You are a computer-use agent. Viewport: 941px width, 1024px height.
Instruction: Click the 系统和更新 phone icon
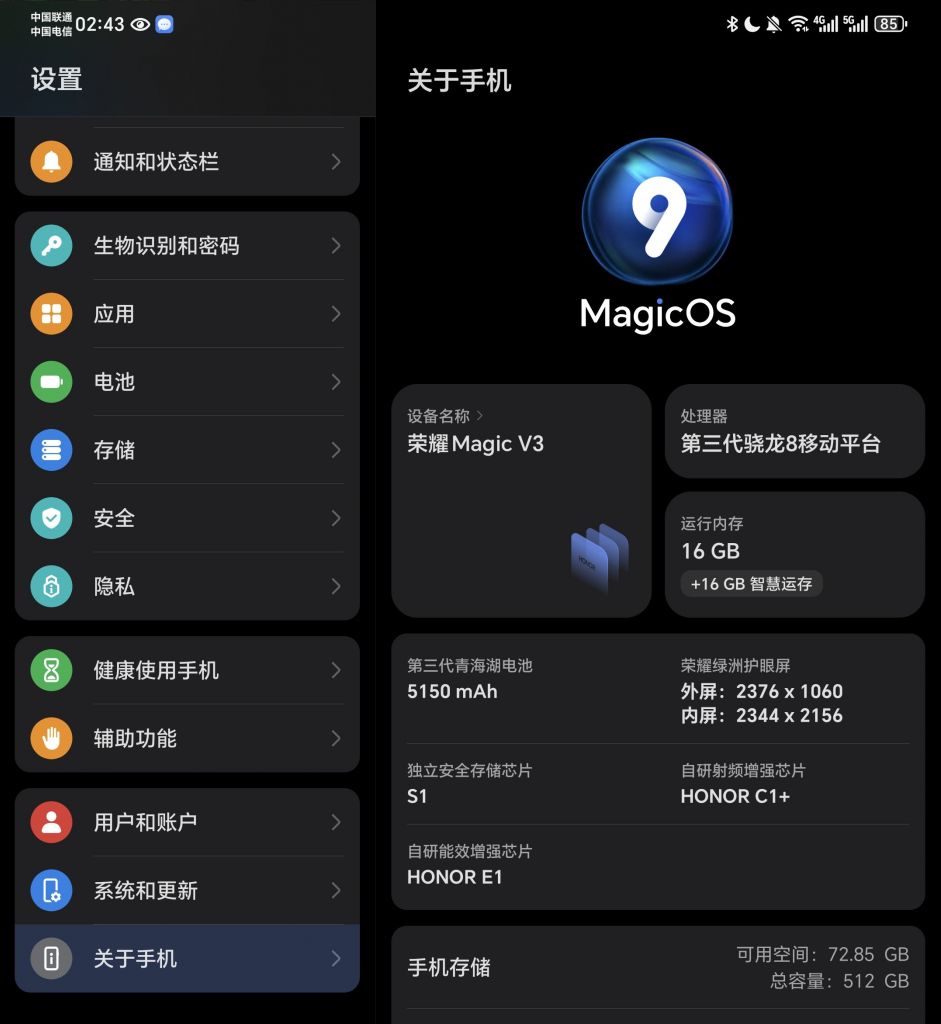pyautogui.click(x=51, y=890)
